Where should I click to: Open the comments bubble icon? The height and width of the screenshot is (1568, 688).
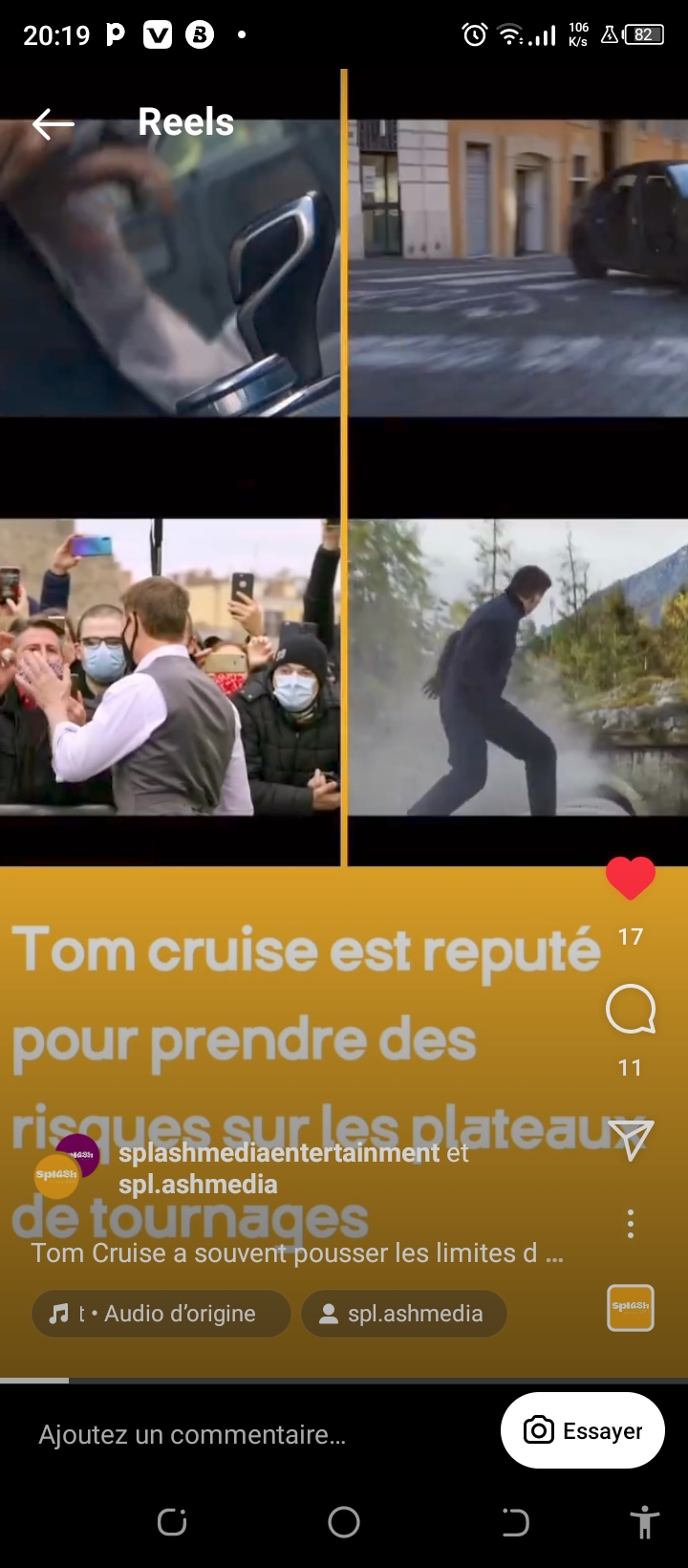tap(631, 1009)
